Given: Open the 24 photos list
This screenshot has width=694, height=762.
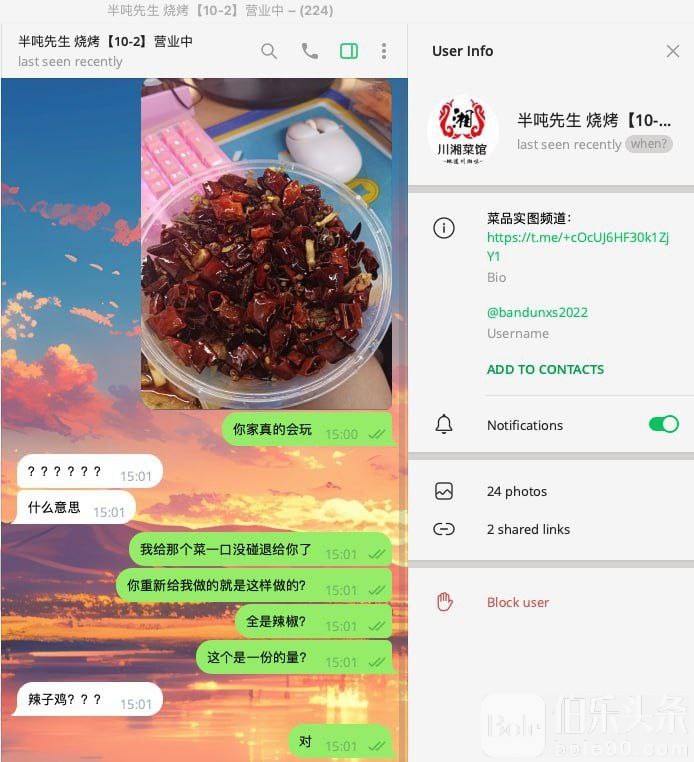Looking at the screenshot, I should coord(517,491).
